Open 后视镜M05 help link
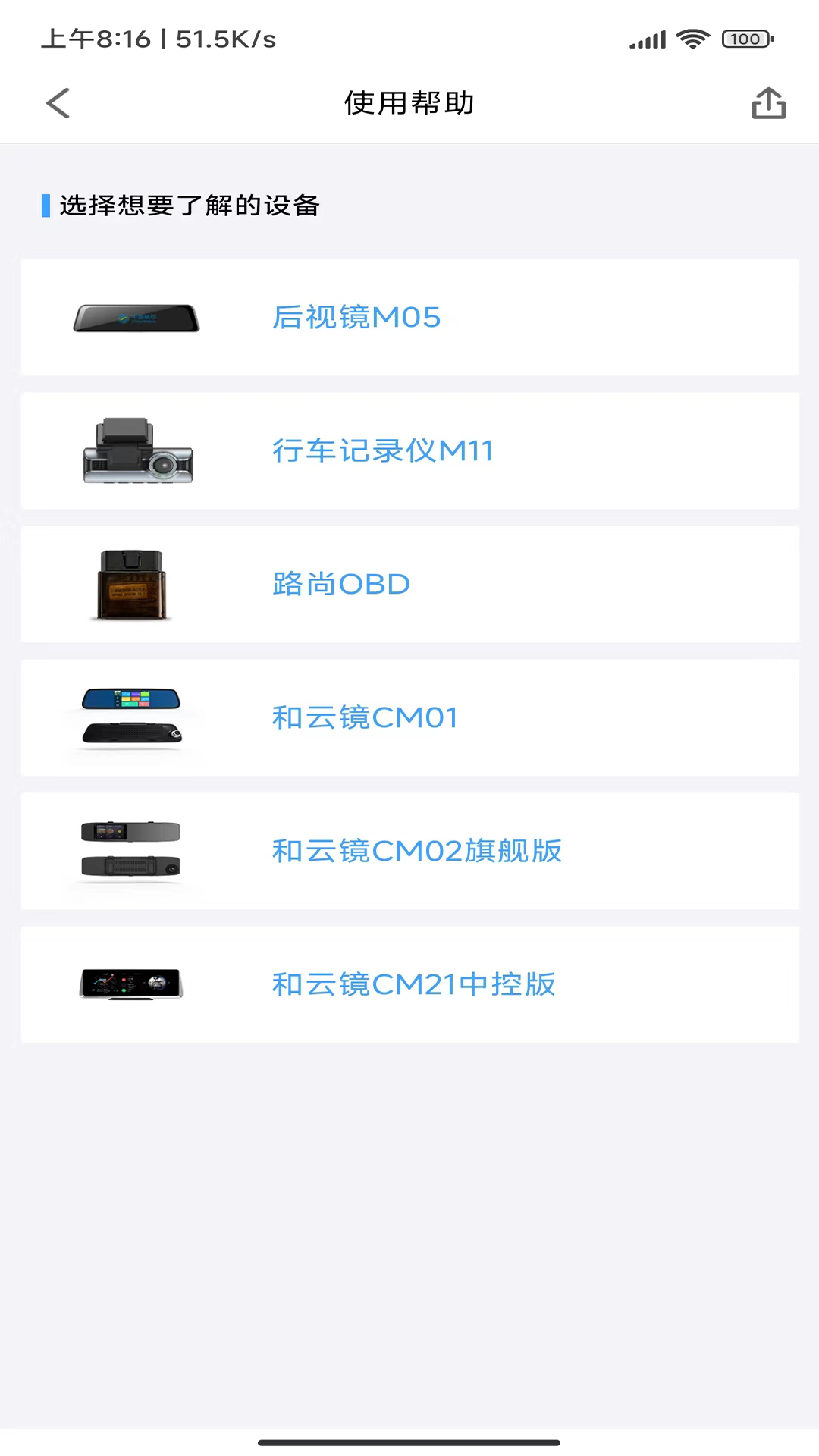819x1456 pixels. point(356,318)
